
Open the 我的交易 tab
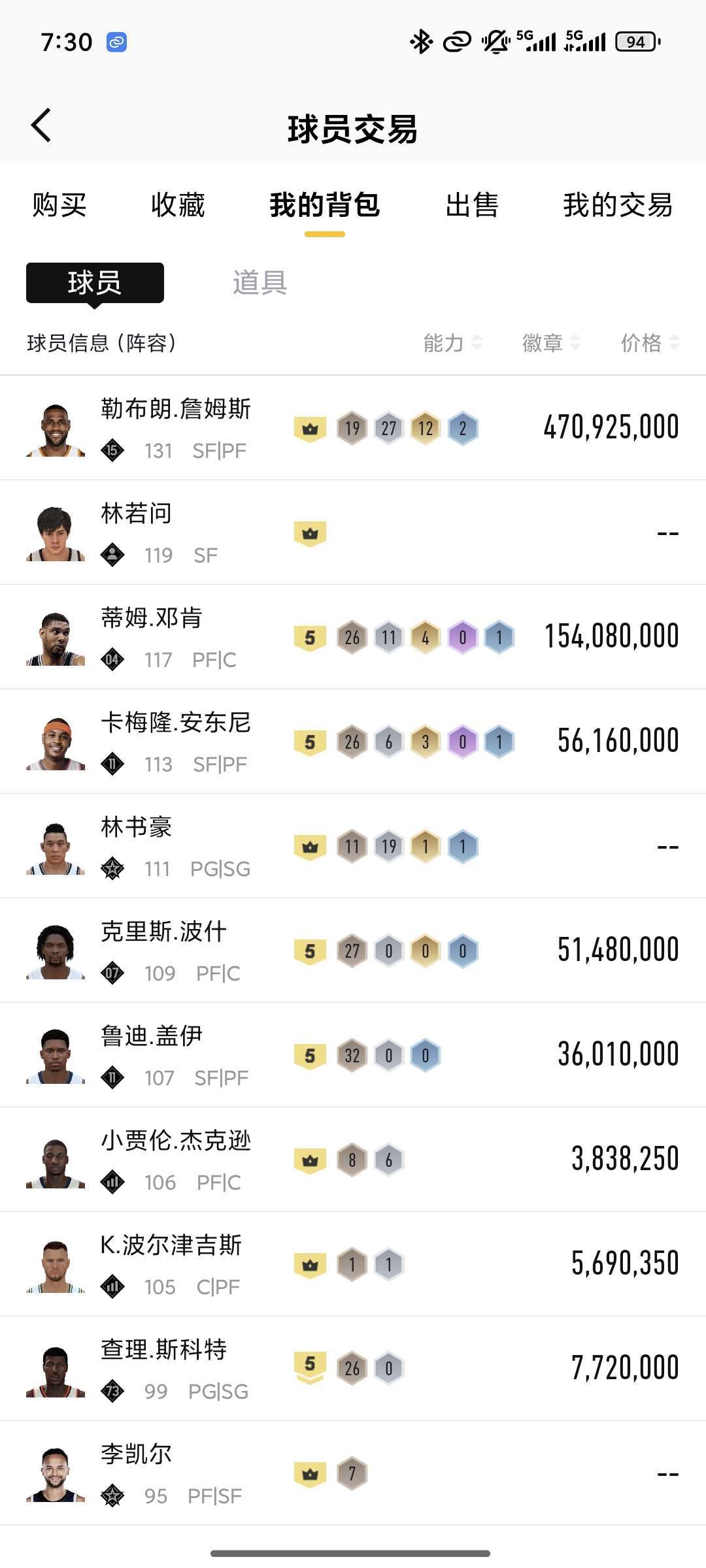[618, 205]
